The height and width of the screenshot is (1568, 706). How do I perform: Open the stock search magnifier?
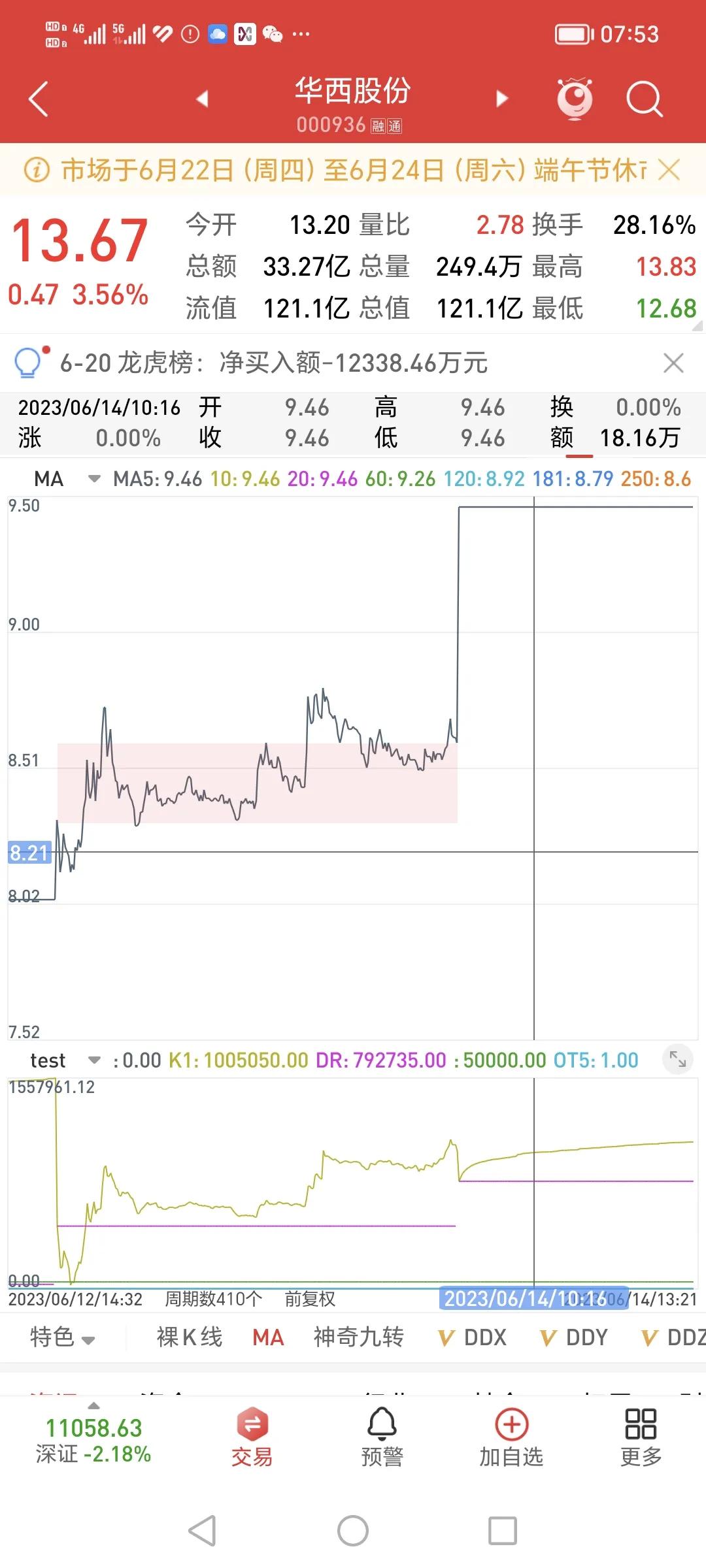644,98
